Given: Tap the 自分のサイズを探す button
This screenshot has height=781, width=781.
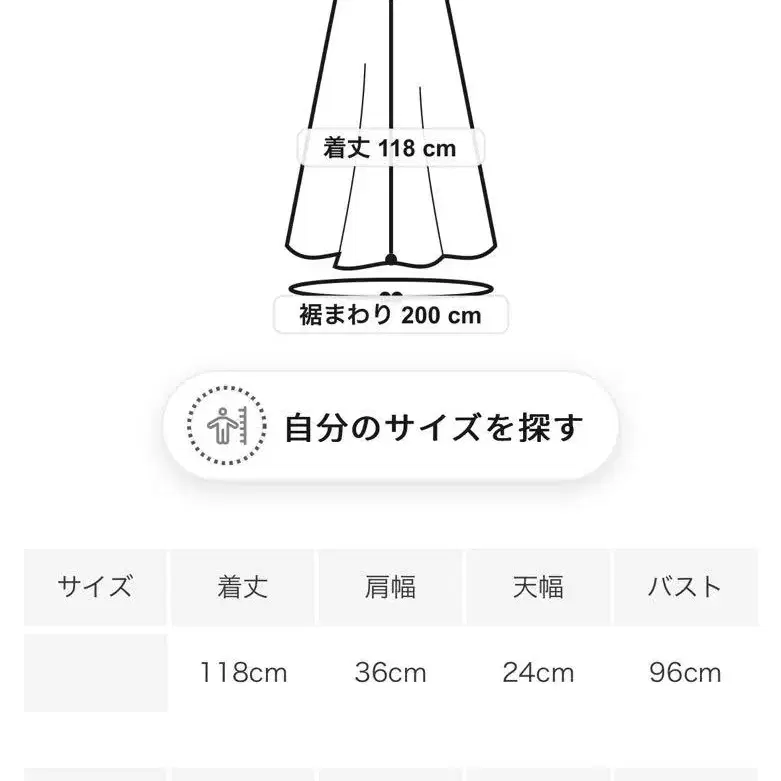Looking at the screenshot, I should pyautogui.click(x=390, y=426).
